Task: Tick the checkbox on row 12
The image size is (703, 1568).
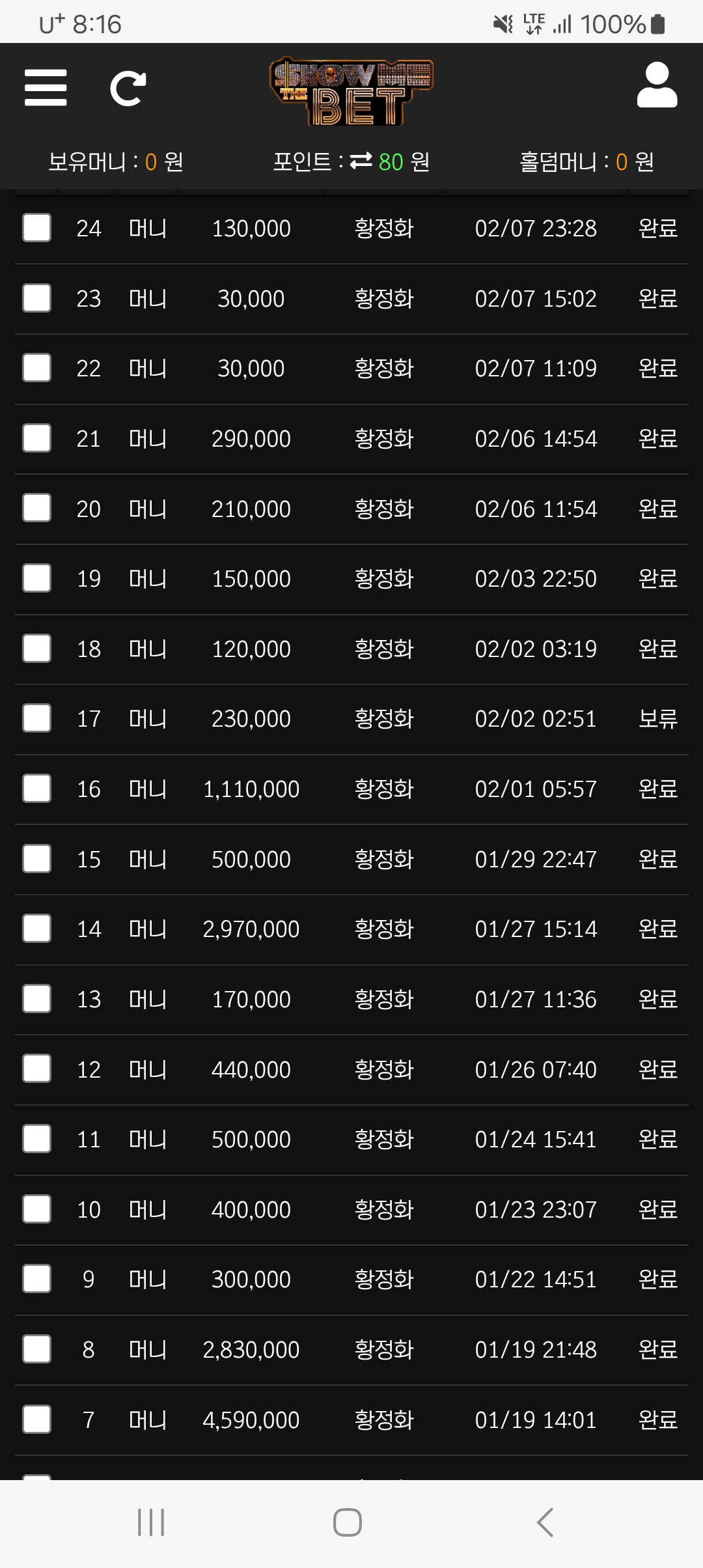Action: click(37, 1069)
